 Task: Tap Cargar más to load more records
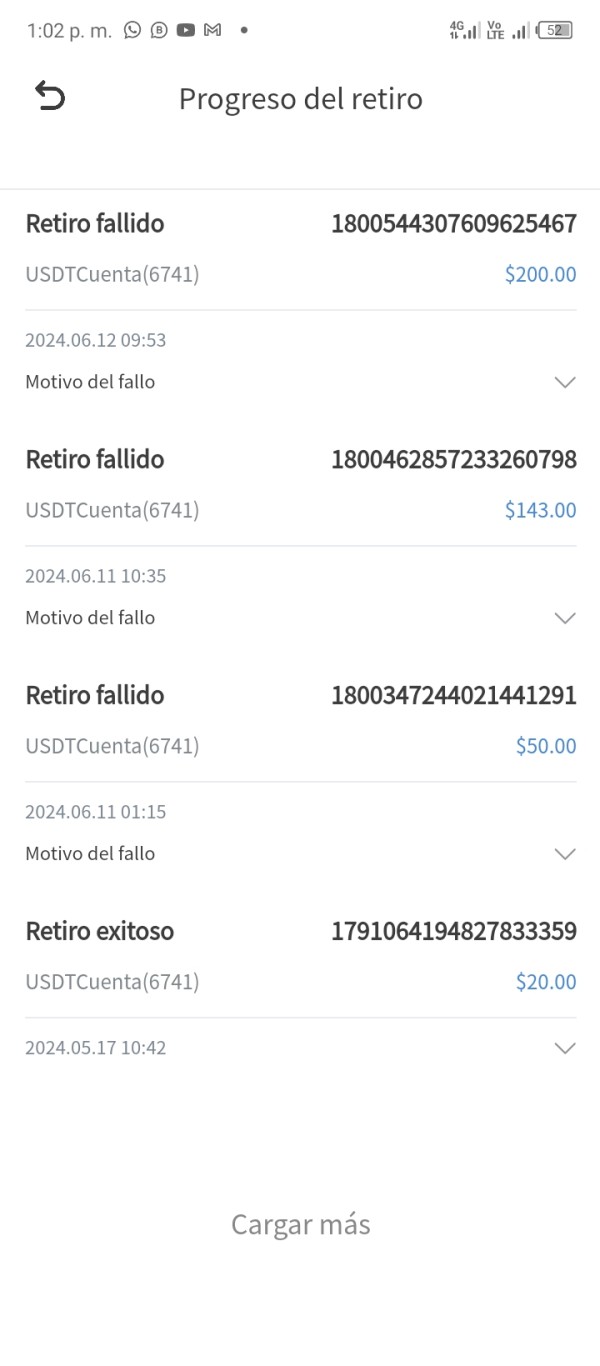pyautogui.click(x=300, y=1224)
